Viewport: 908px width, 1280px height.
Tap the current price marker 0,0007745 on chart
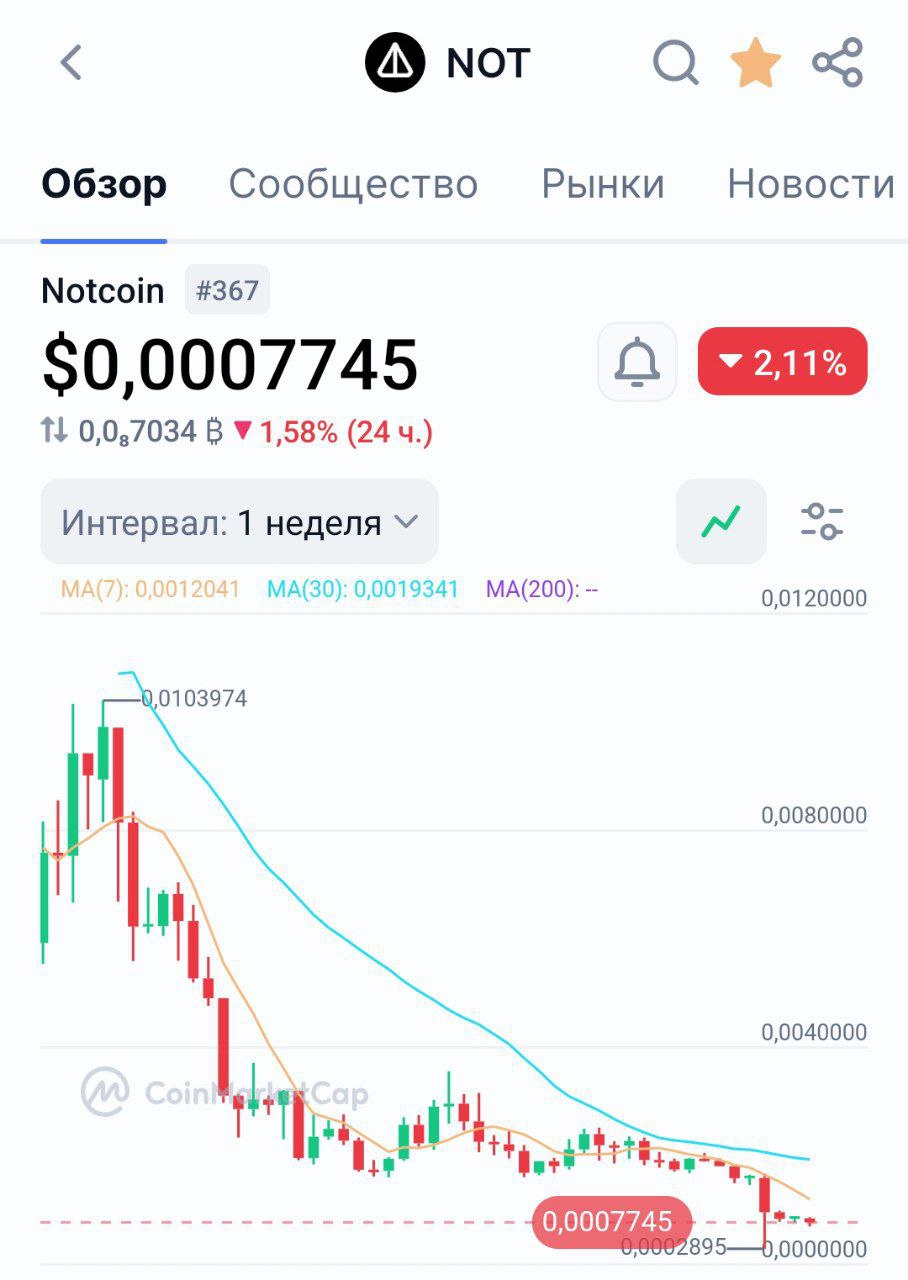(612, 1221)
